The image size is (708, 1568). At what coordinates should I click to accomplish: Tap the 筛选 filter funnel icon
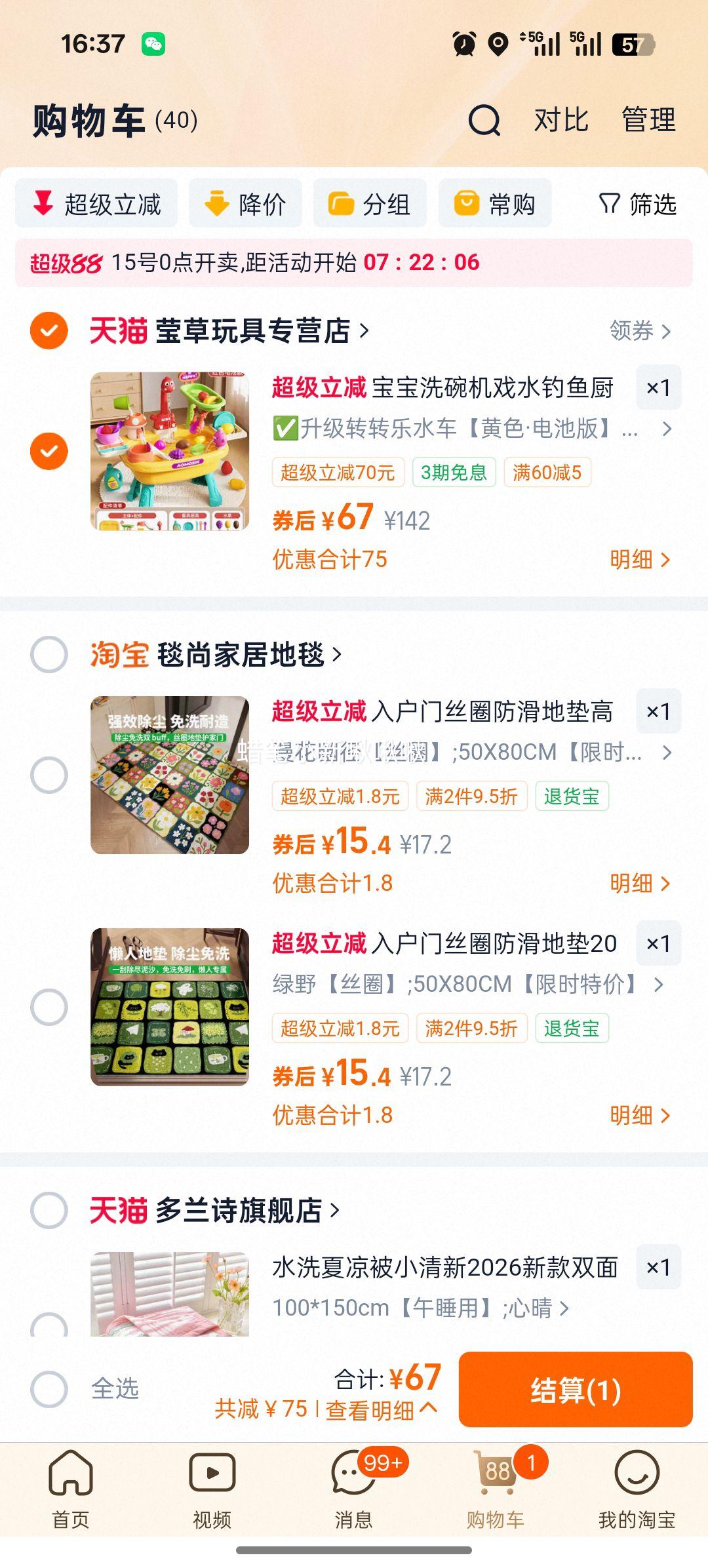coord(609,204)
